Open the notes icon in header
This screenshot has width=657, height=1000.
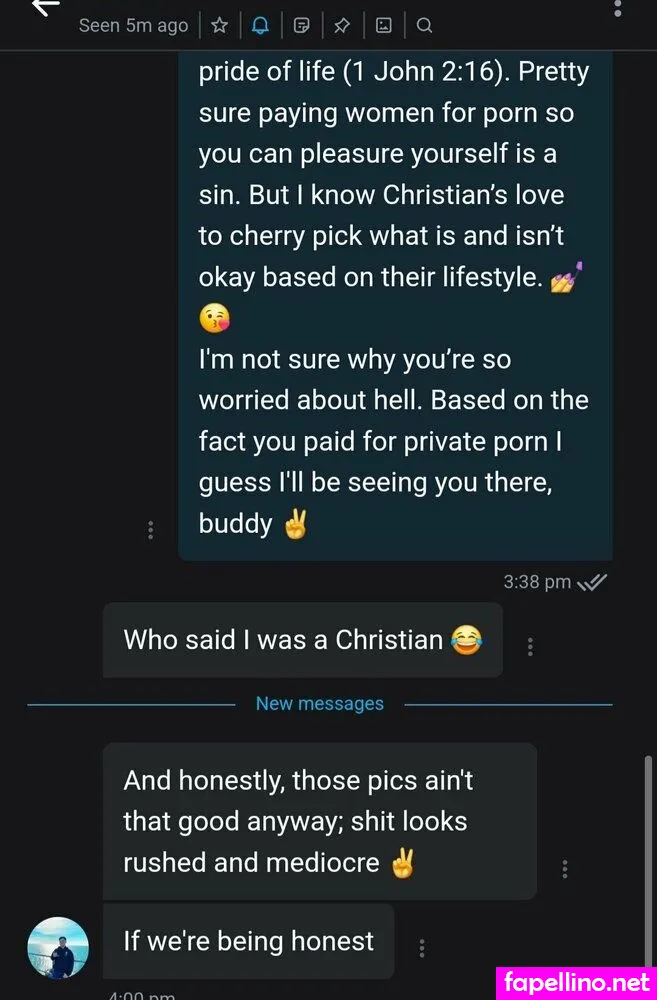301,25
